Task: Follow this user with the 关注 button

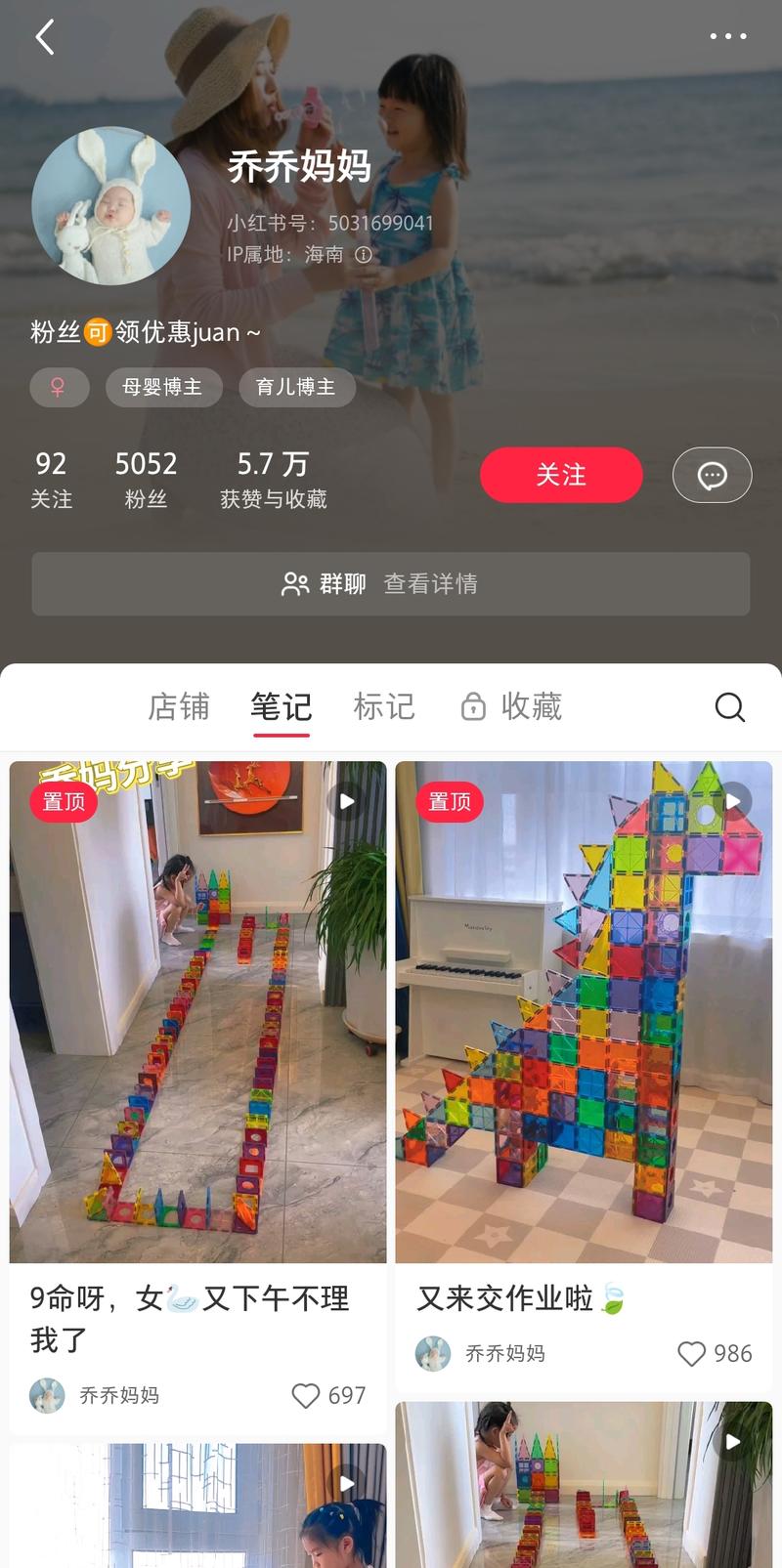Action: [x=561, y=475]
